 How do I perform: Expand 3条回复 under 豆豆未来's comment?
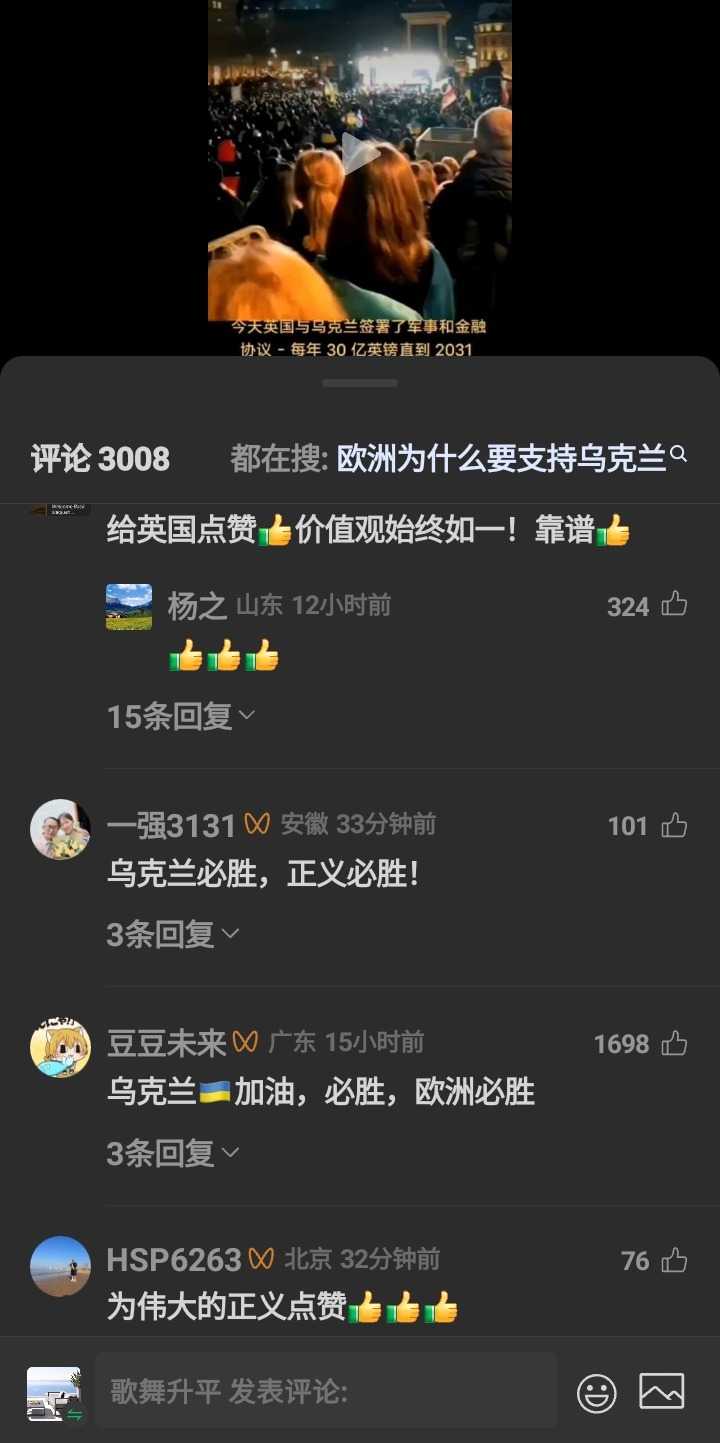173,1153
